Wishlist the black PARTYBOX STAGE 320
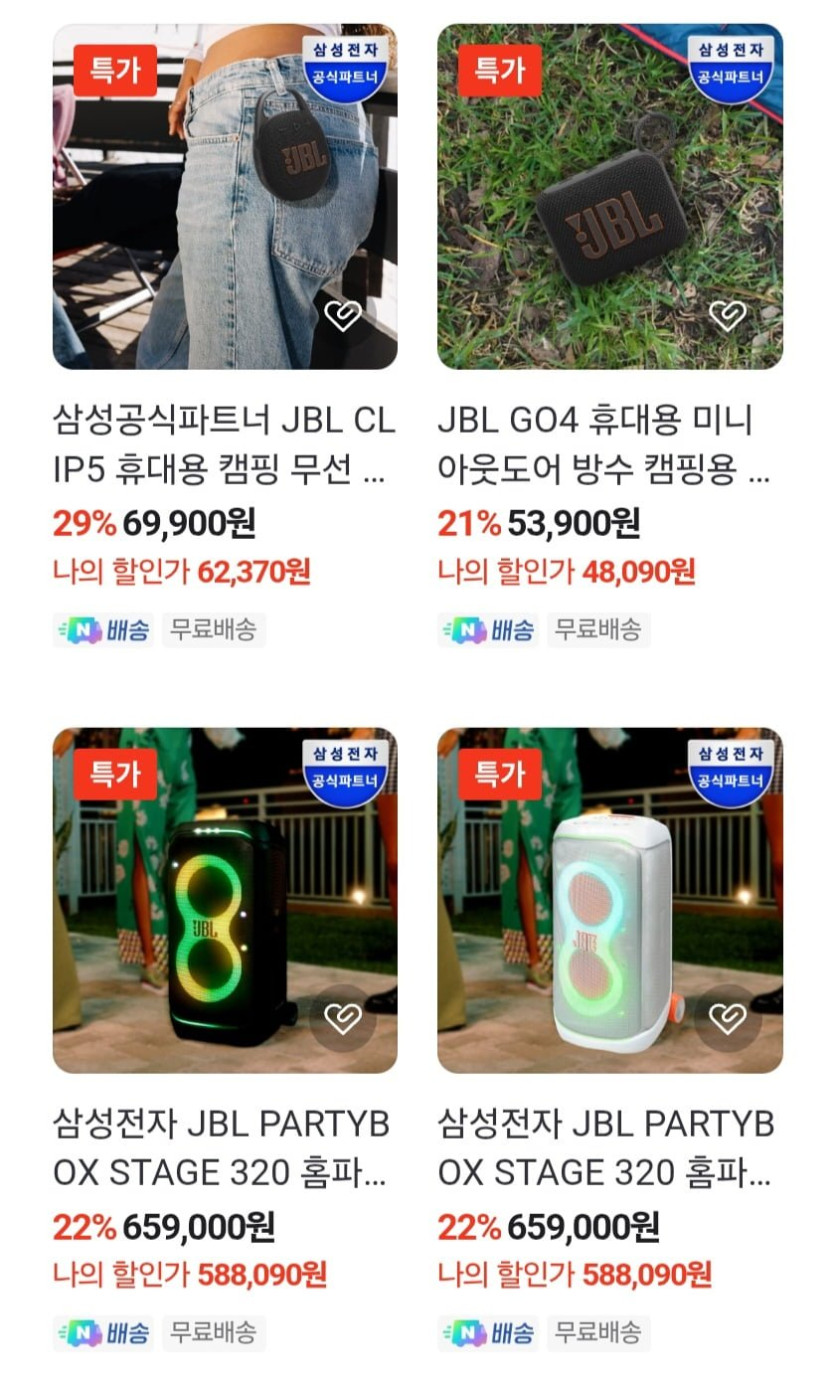This screenshot has width=835, height=1392. (343, 1019)
